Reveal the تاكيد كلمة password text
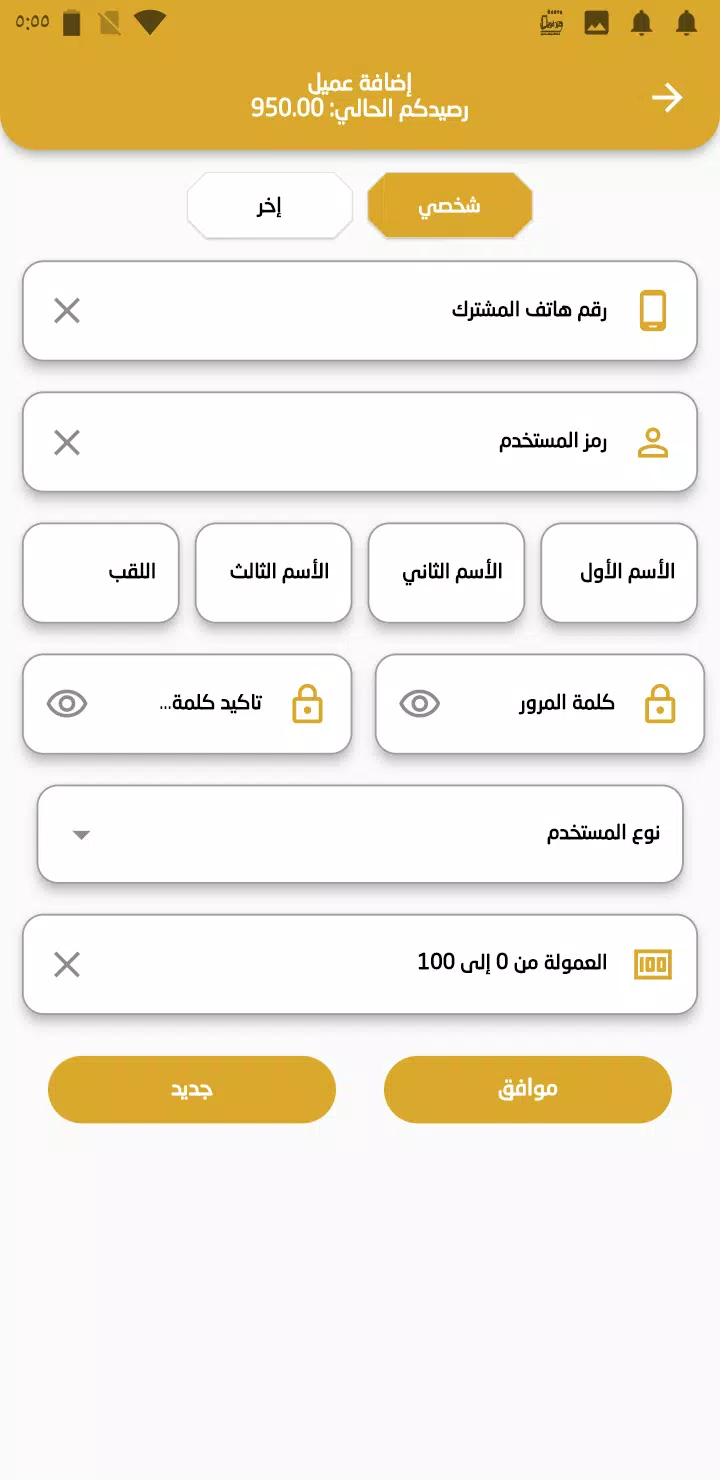720x1480 pixels. click(x=67, y=704)
